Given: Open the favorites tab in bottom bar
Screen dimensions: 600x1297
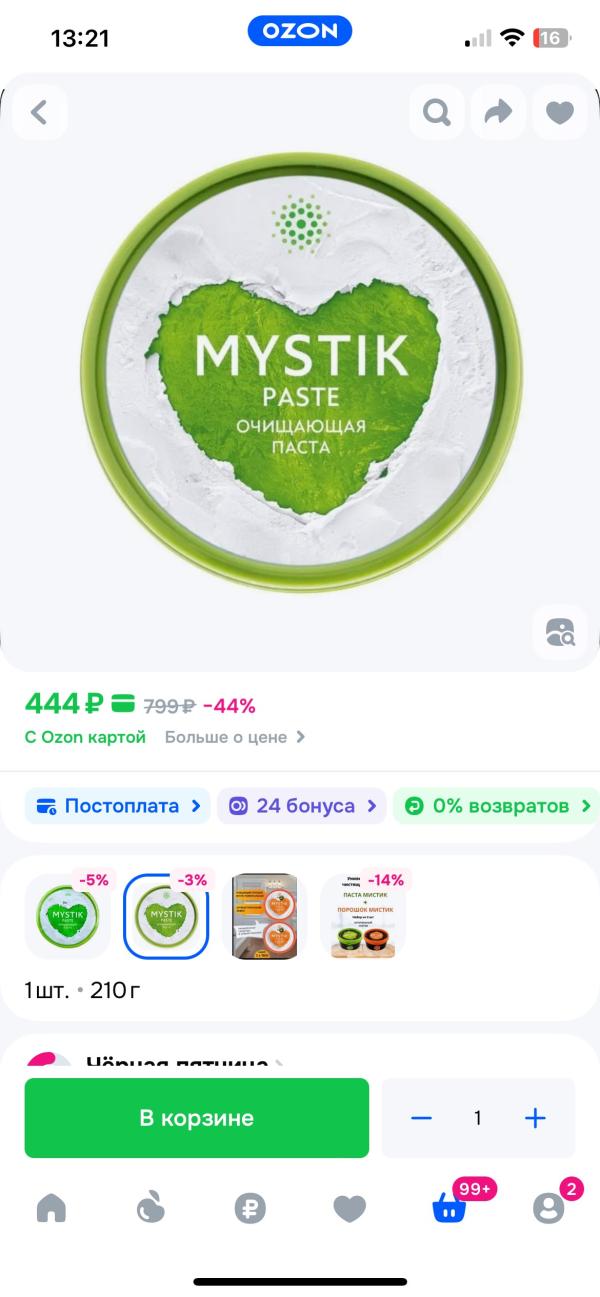Looking at the screenshot, I should pos(349,1209).
